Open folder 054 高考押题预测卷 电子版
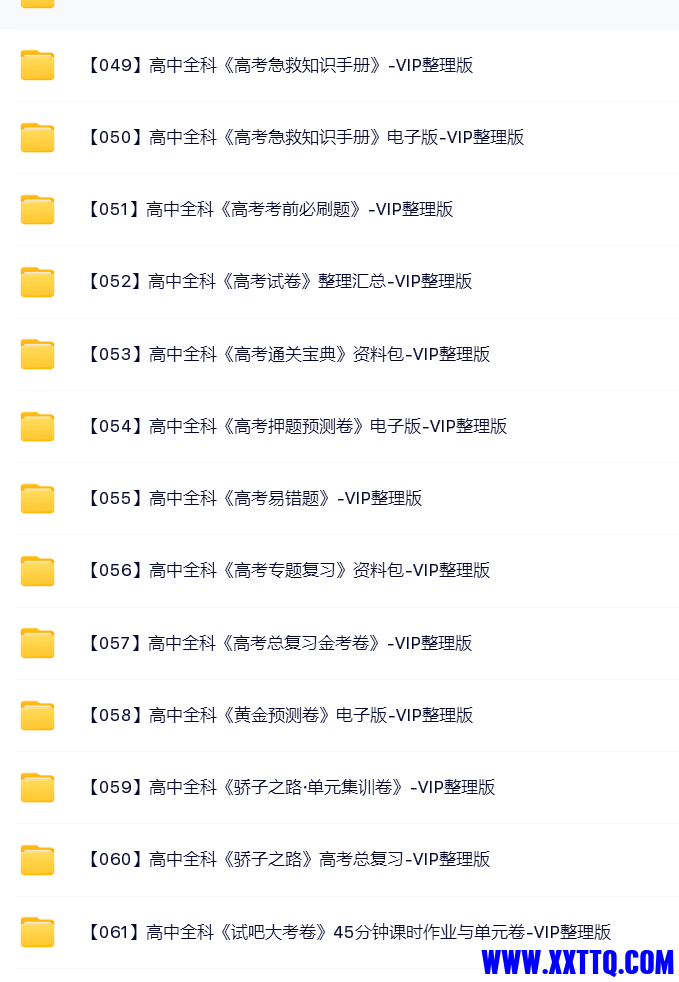 click(x=297, y=426)
